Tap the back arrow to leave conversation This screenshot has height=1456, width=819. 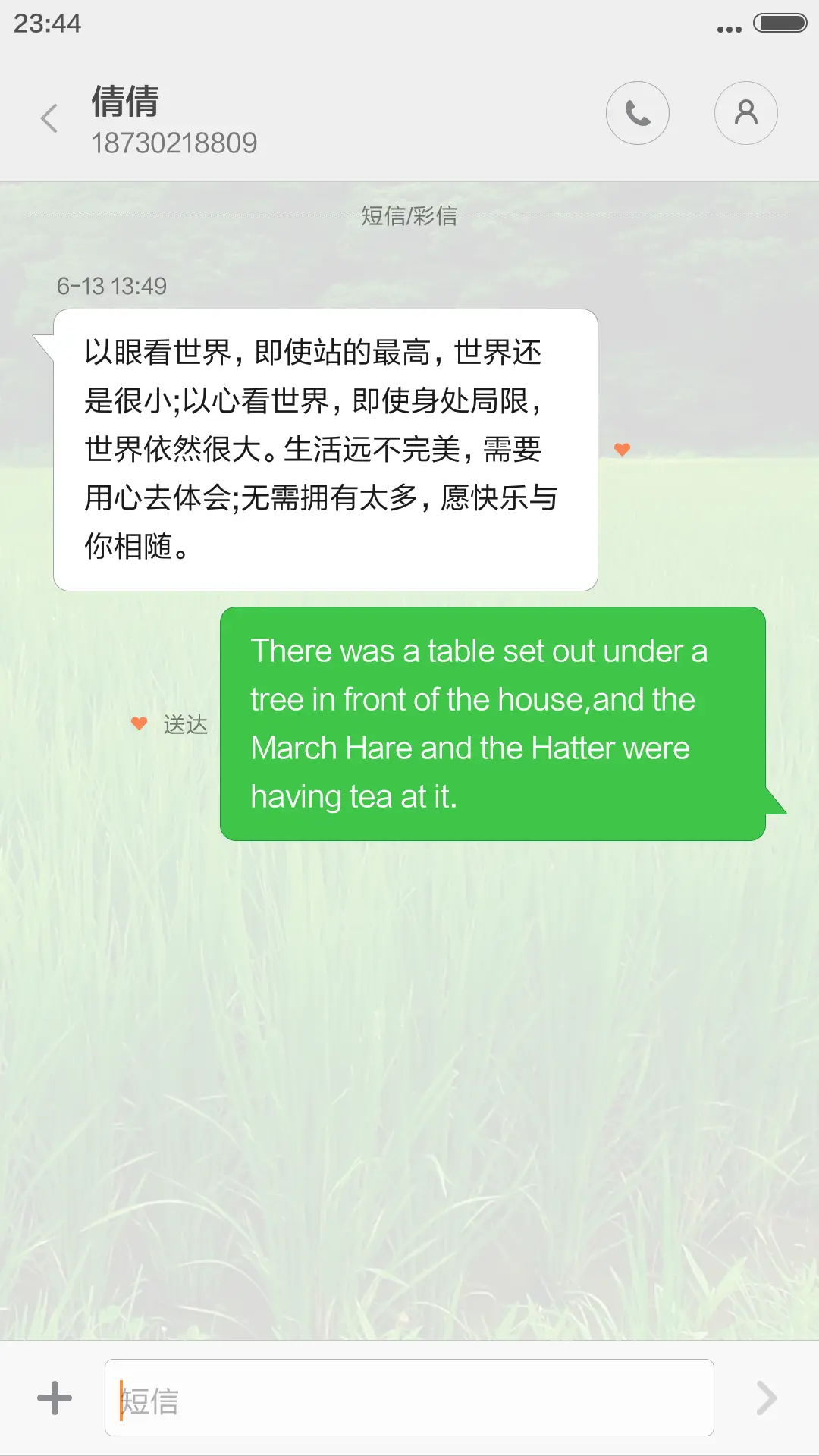tap(49, 119)
